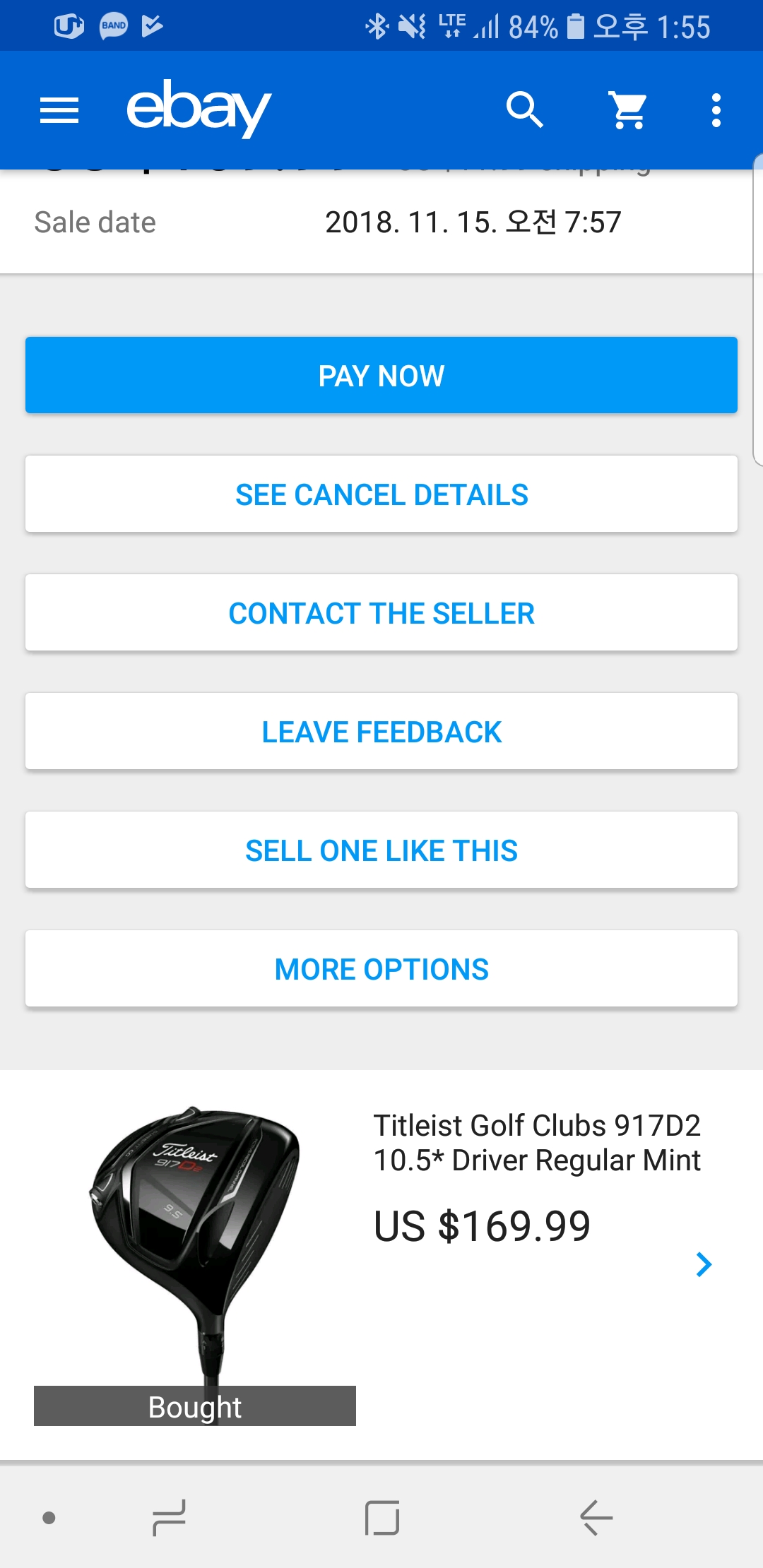Open the shopping cart

(x=628, y=110)
